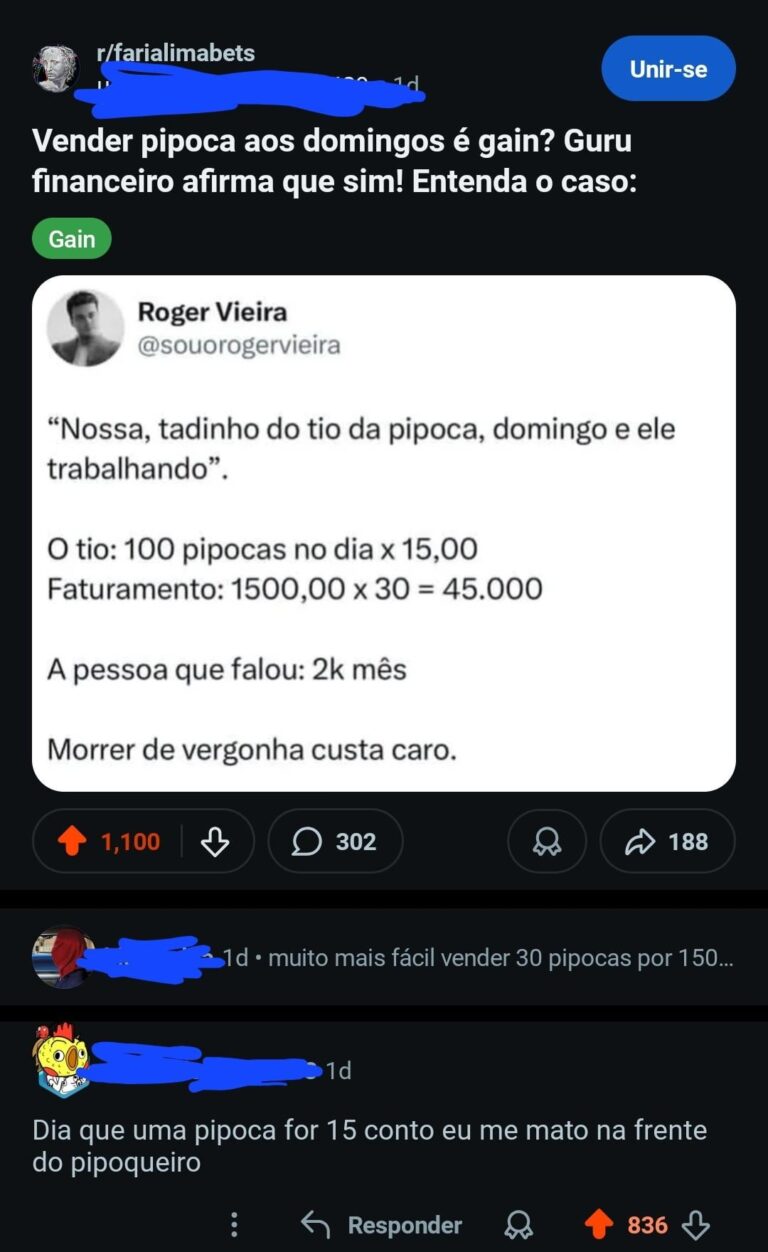Tap Responder to reply to the comment
768x1252 pixels.
click(x=382, y=1225)
